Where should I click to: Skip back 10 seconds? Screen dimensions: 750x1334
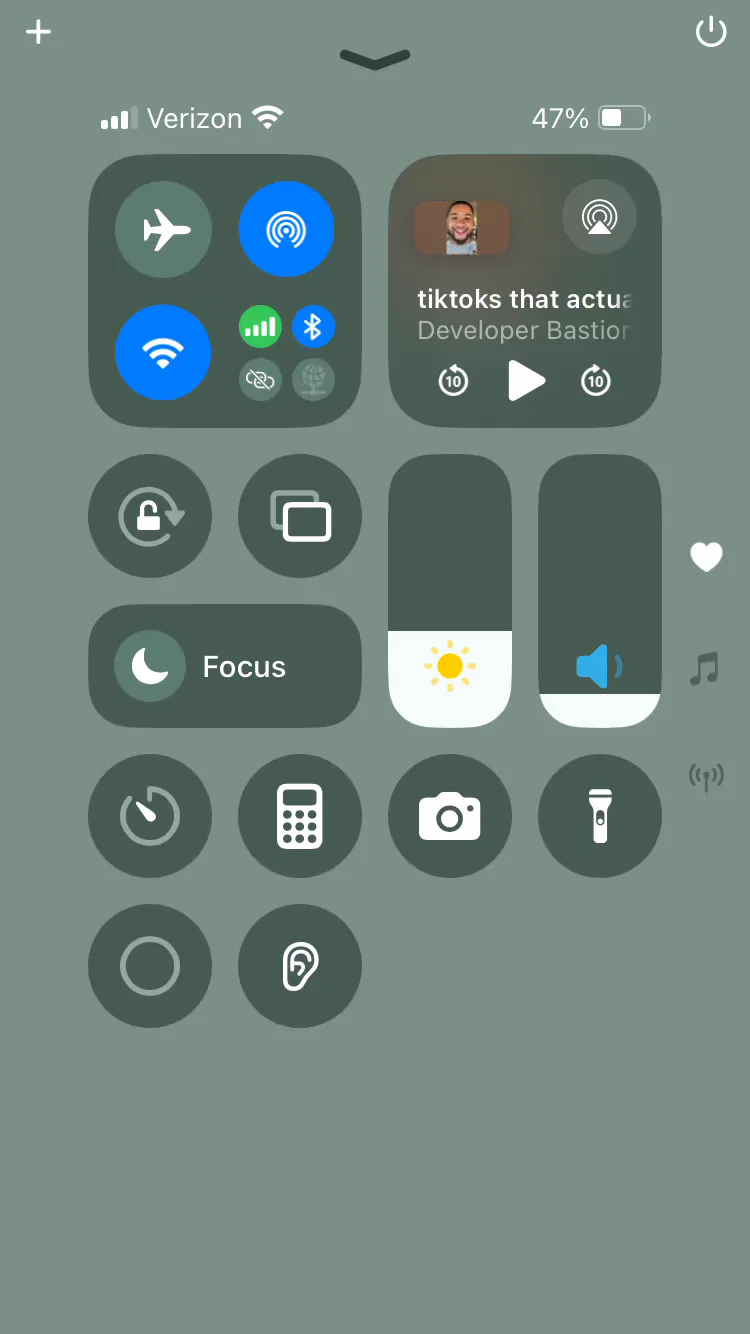point(453,380)
